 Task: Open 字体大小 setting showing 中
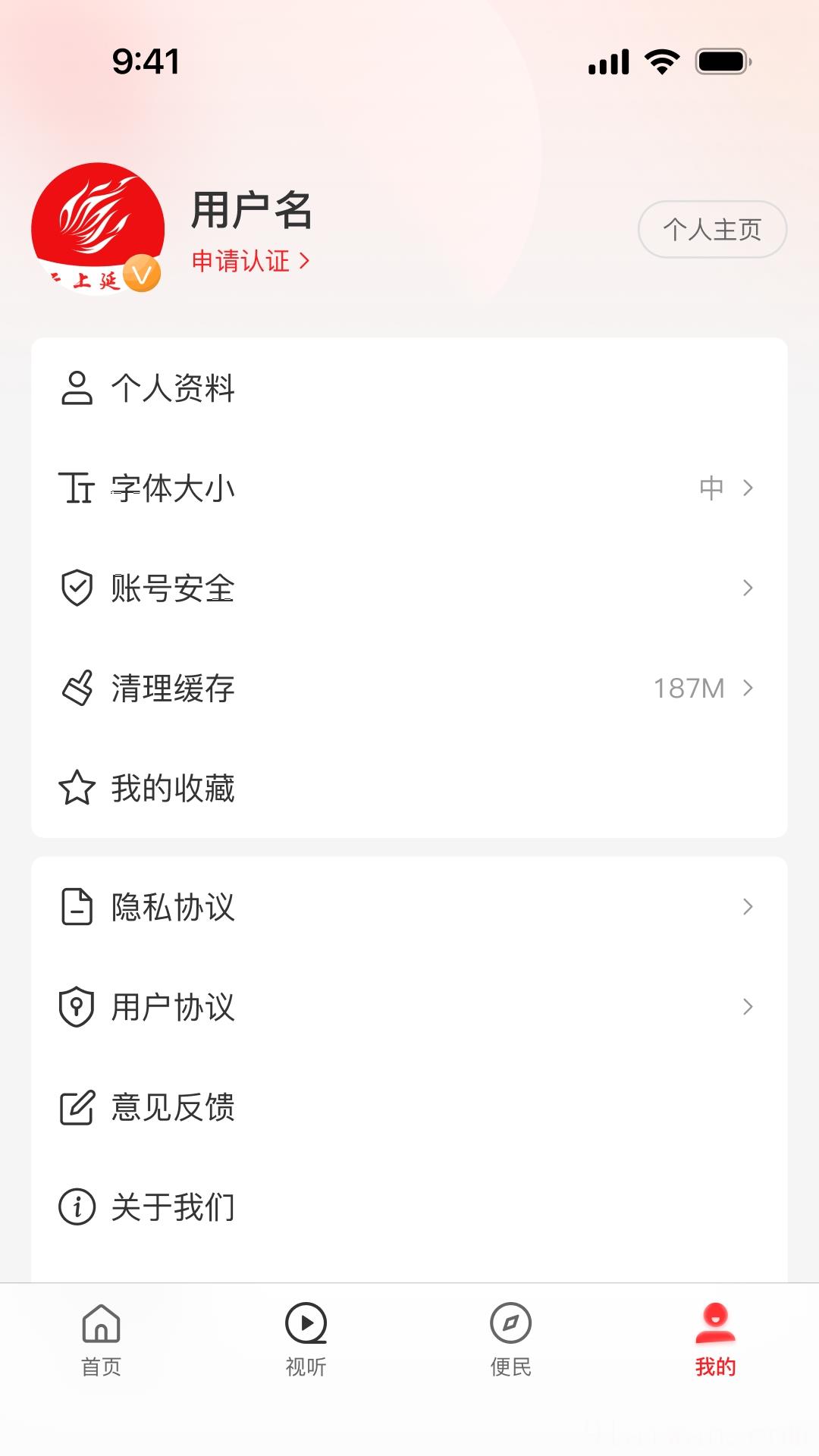point(711,489)
